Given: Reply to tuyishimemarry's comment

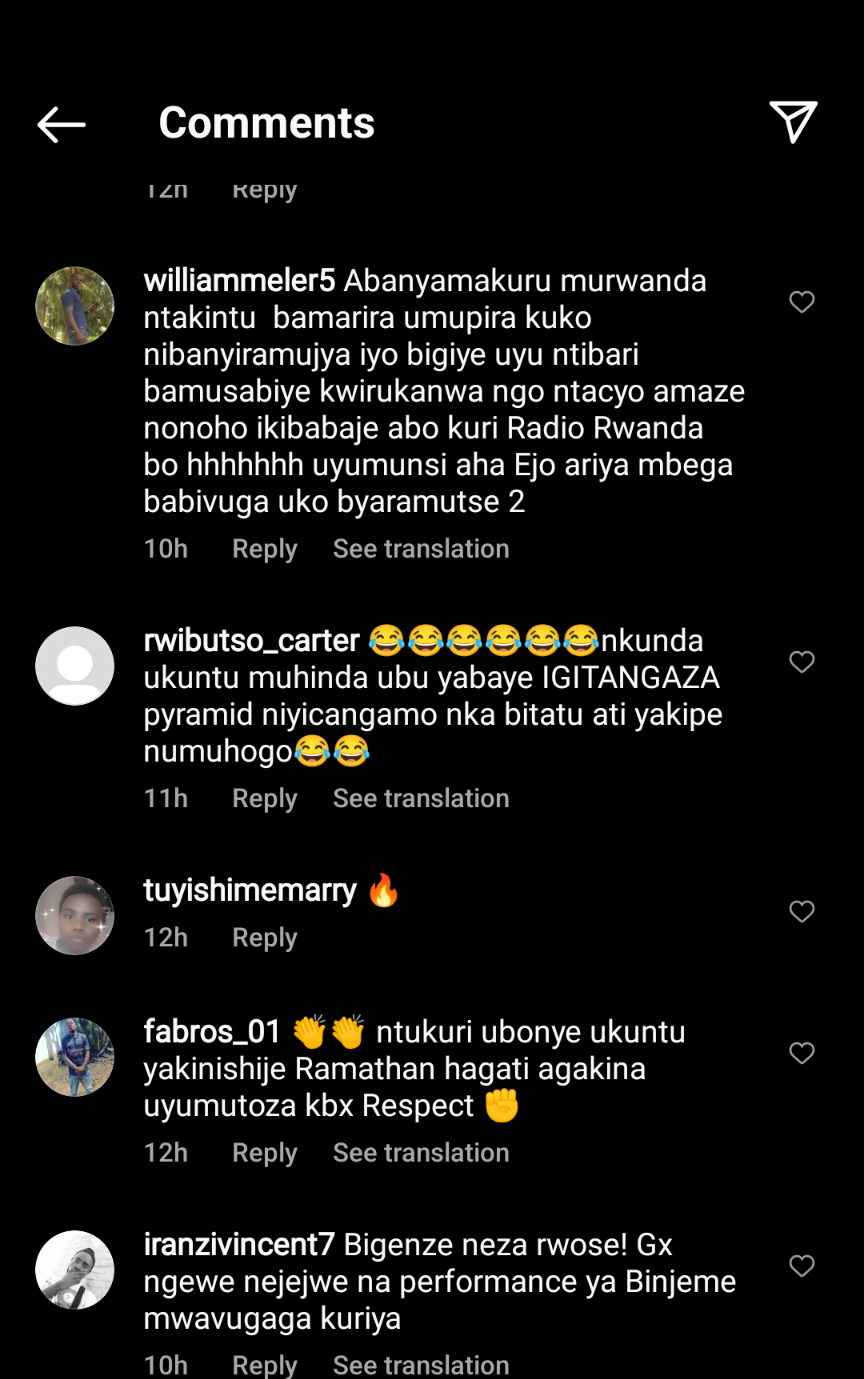Looking at the screenshot, I should [x=264, y=937].
